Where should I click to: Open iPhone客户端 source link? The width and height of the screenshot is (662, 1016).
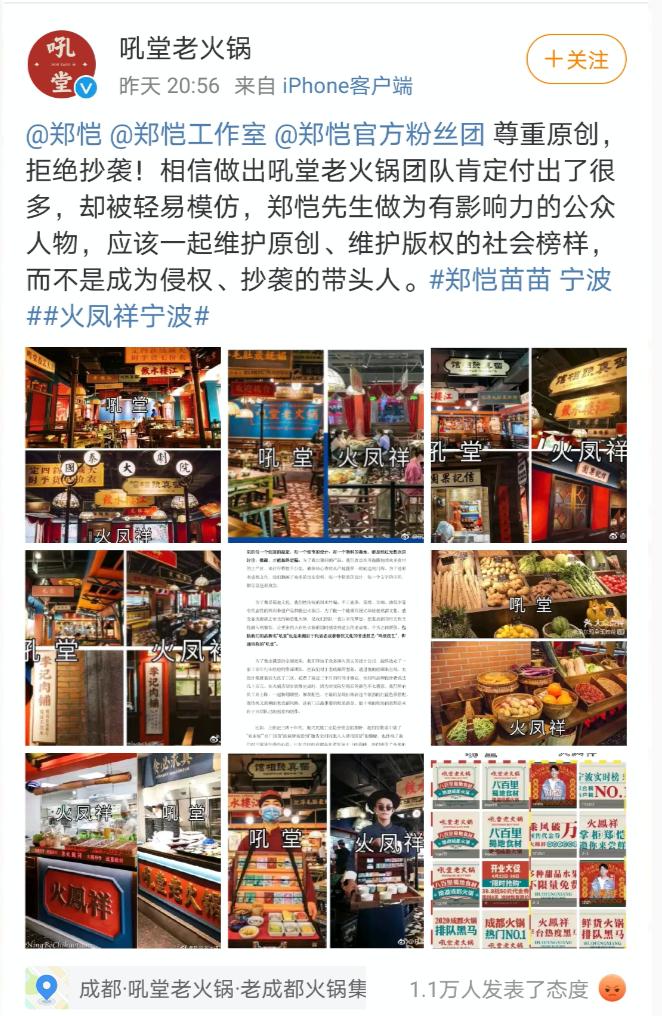tap(346, 87)
